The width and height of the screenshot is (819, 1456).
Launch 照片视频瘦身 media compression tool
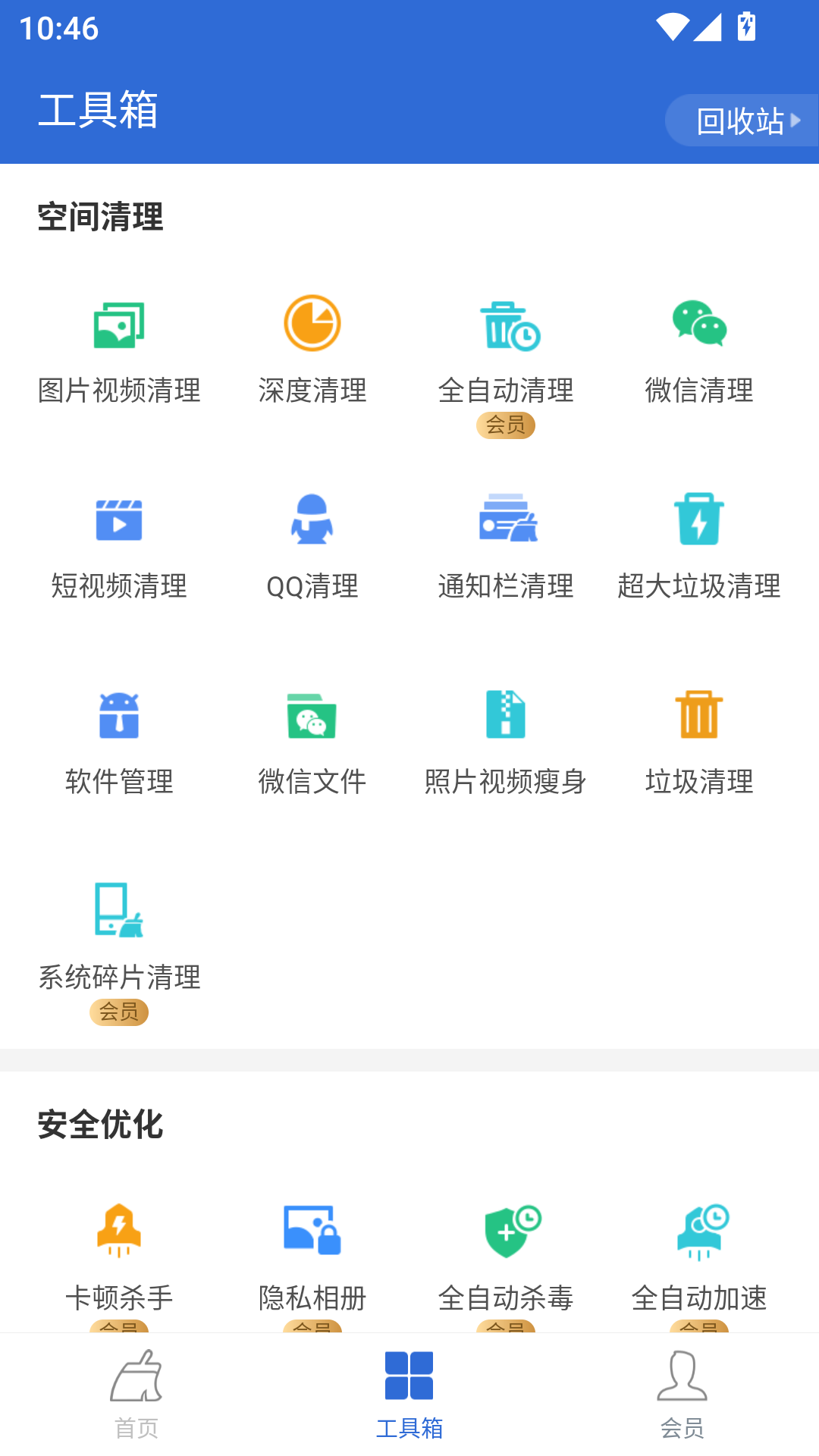pos(506,739)
